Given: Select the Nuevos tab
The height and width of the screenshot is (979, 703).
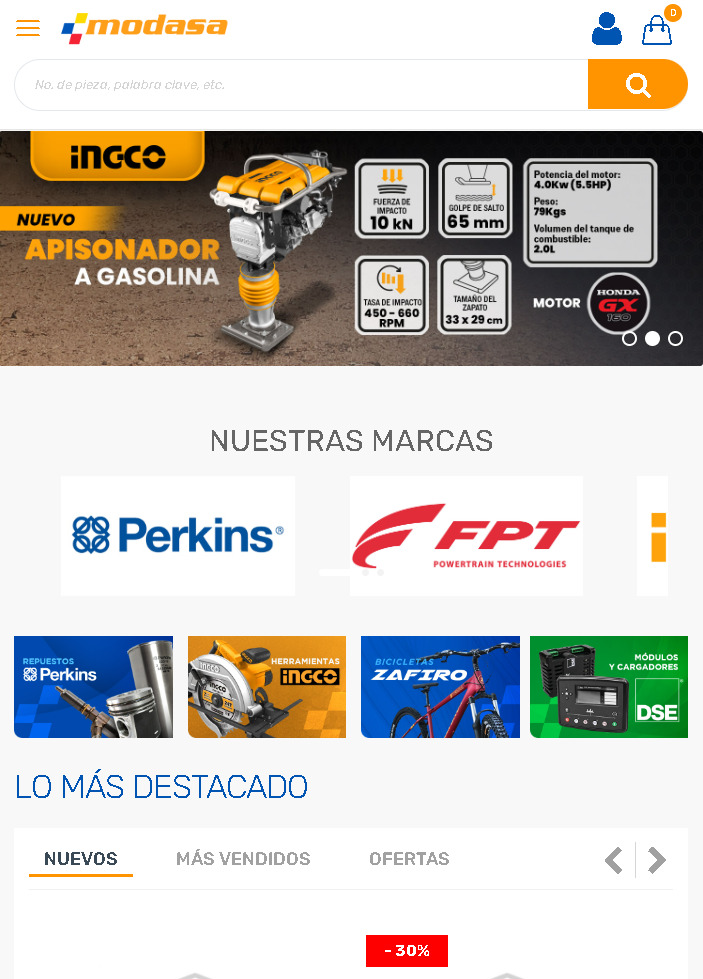Looking at the screenshot, I should click(81, 859).
